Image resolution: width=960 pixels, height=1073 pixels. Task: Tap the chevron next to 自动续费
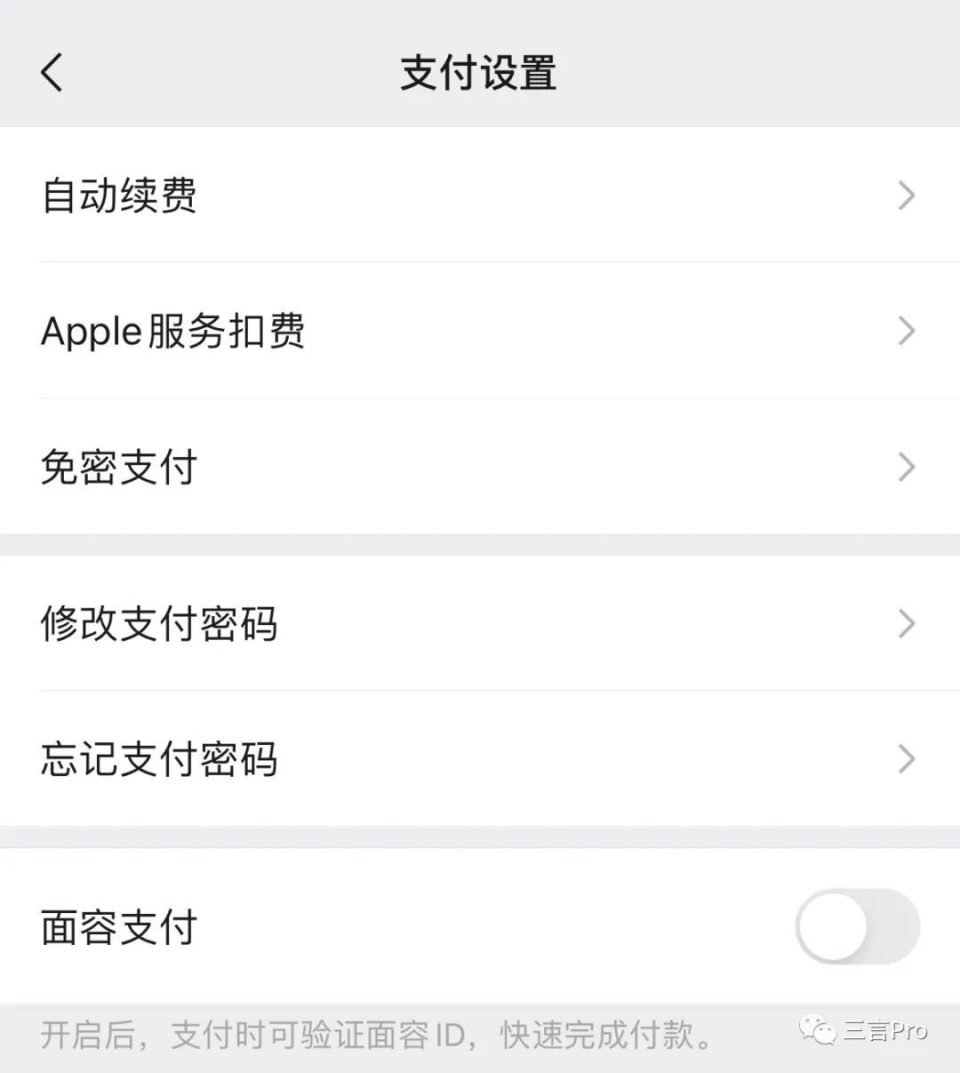tap(905, 197)
